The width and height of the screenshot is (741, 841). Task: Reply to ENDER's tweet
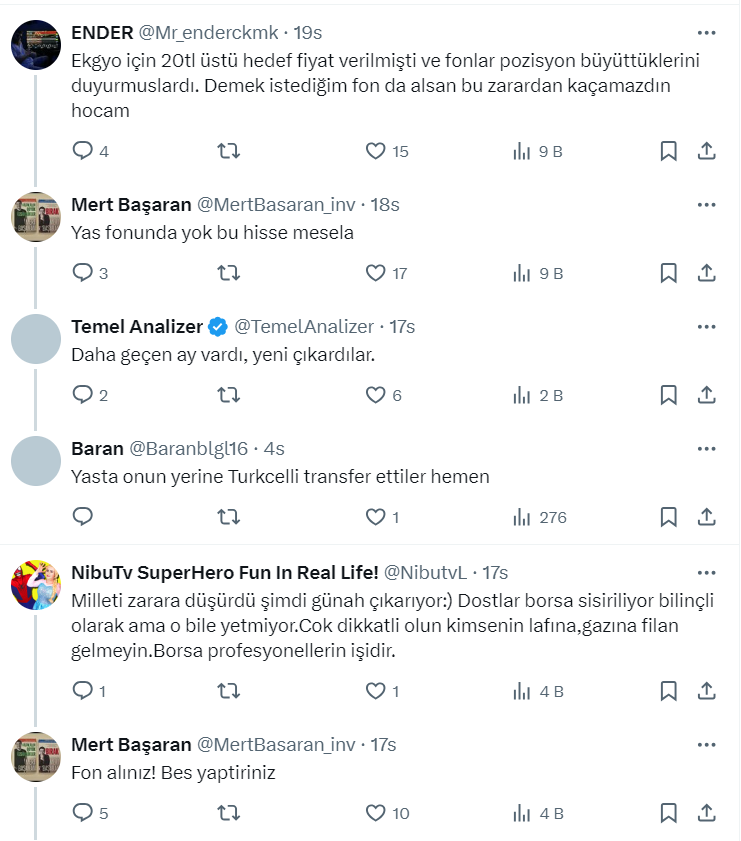[83, 152]
